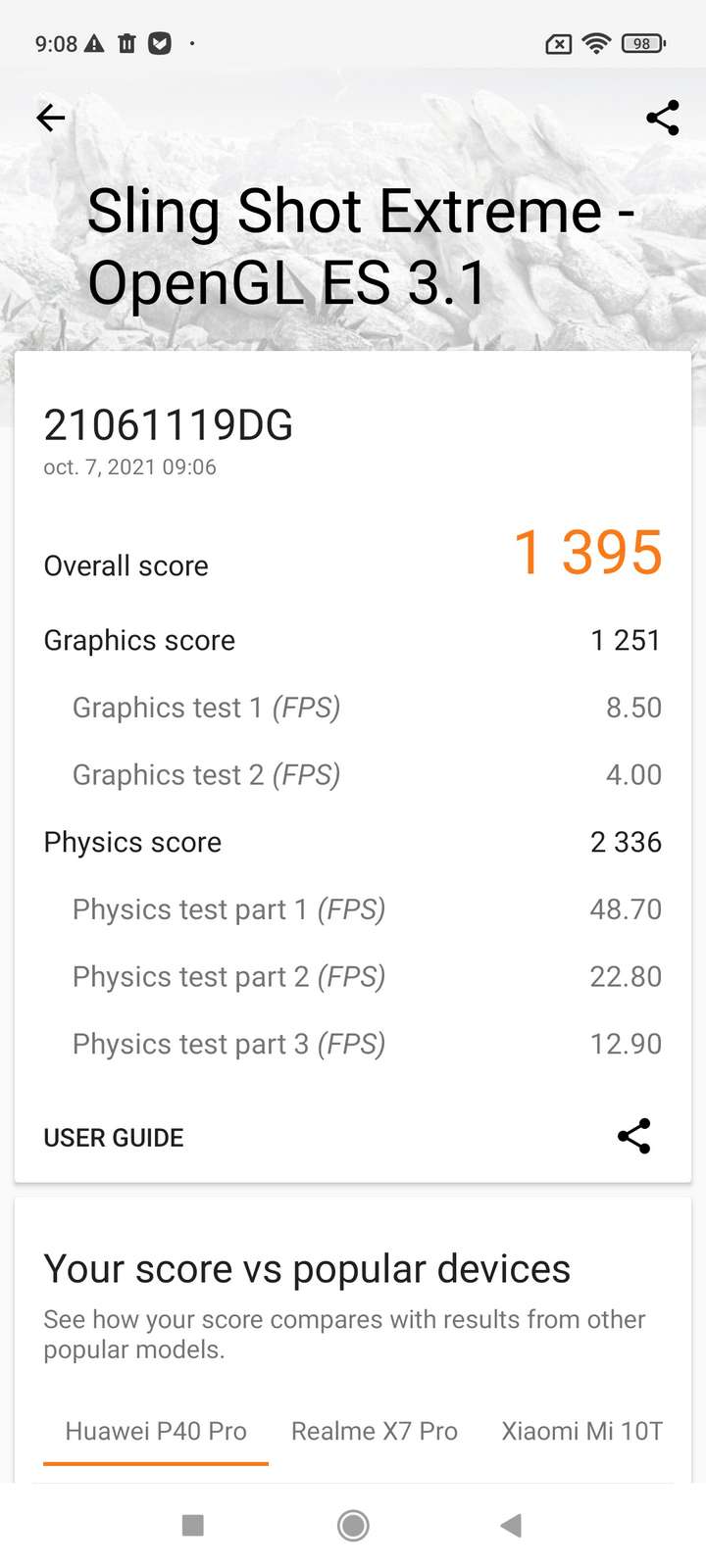Open recent apps from navigation bar
Viewport: 706px width, 1568px height.
click(x=193, y=1525)
